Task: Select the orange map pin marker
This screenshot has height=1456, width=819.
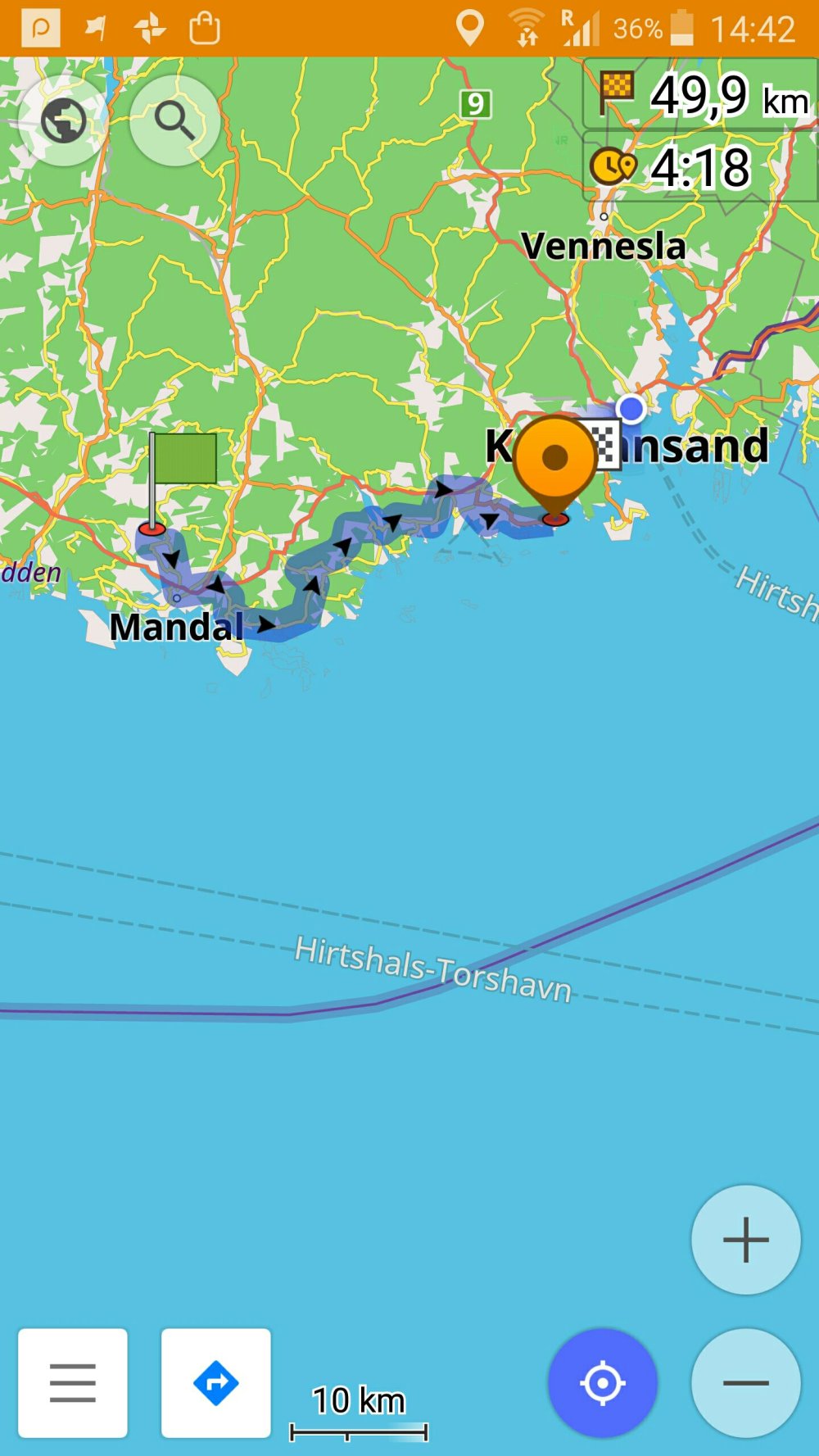Action: point(555,460)
